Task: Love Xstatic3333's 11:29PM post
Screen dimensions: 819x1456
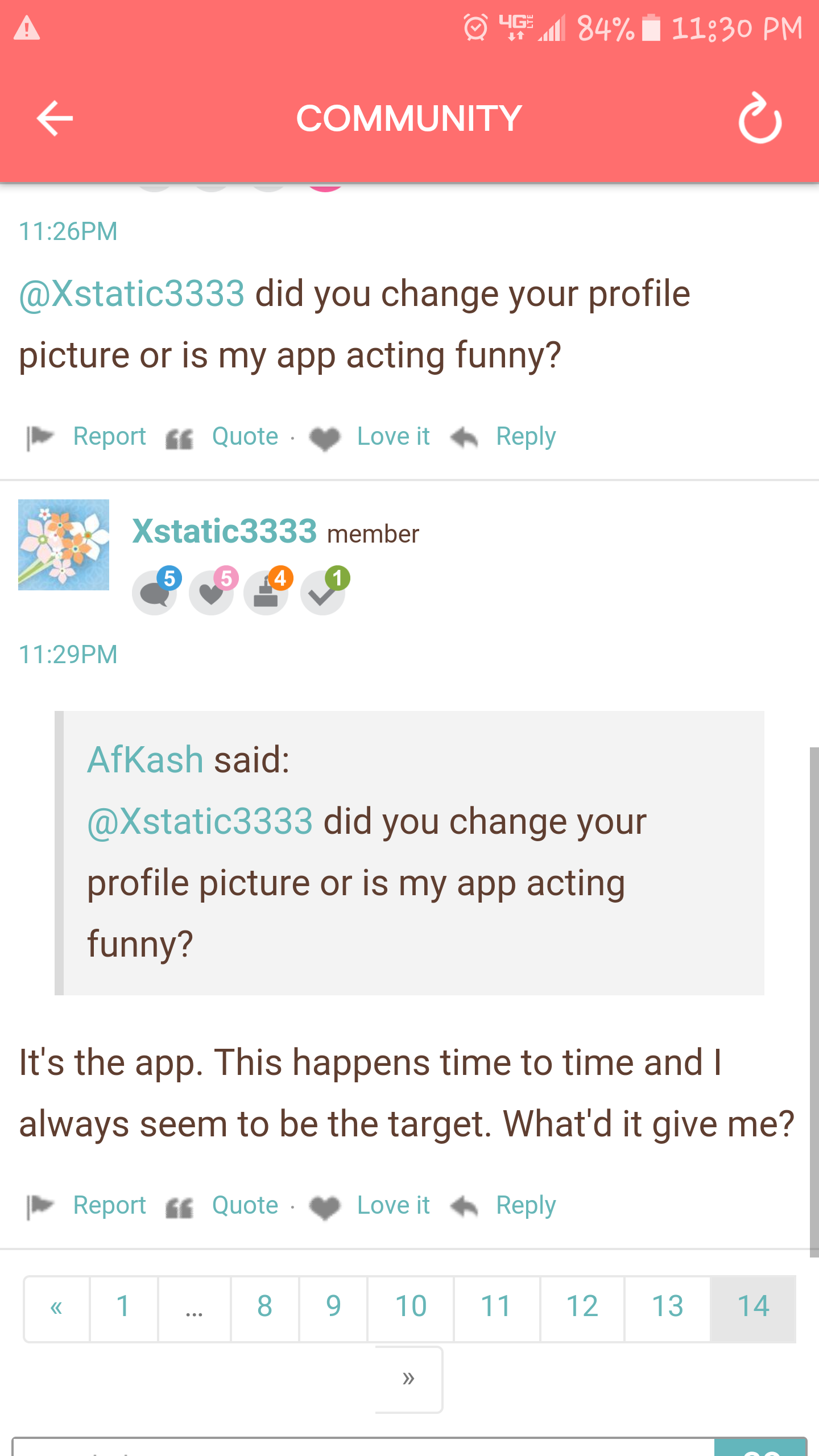Action: [392, 1206]
